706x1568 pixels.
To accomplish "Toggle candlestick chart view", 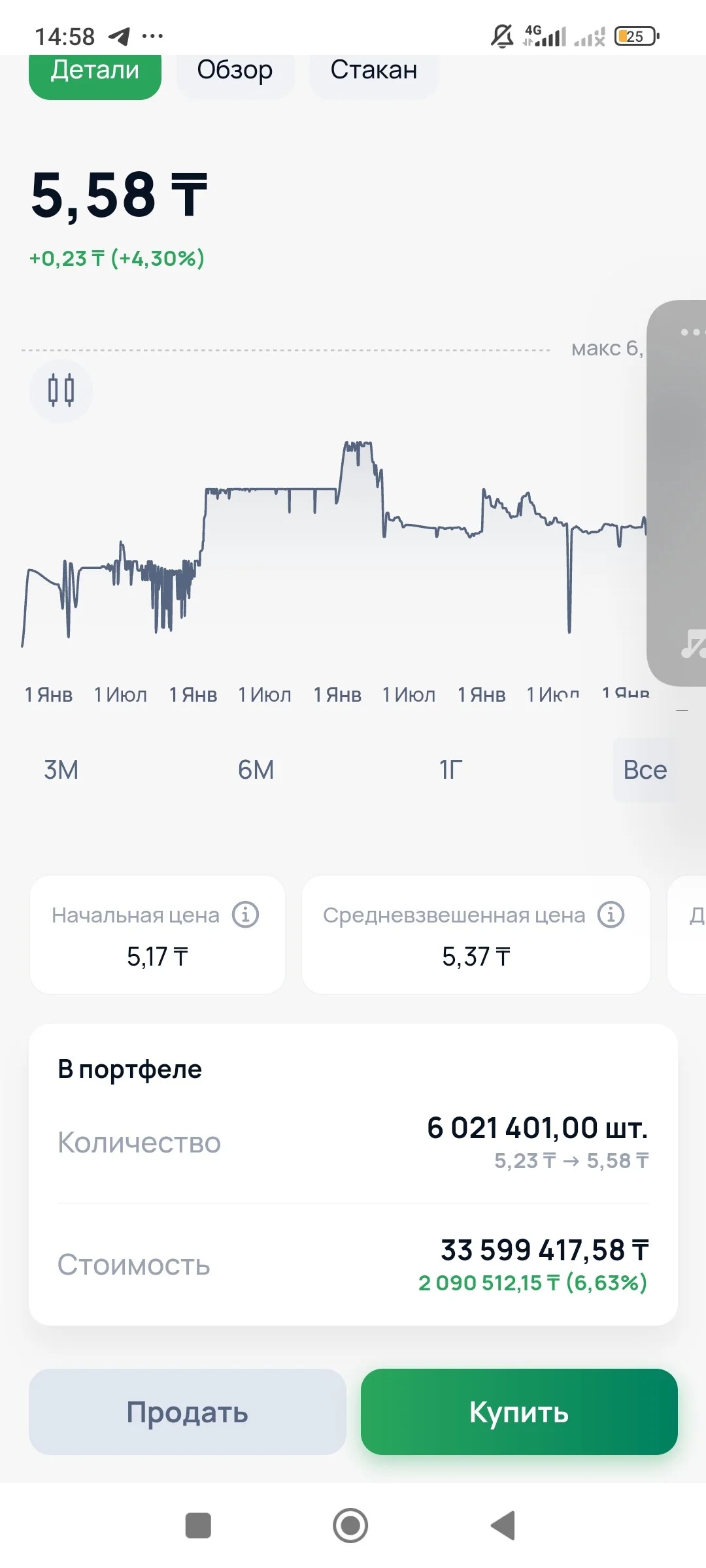I will (61, 391).
